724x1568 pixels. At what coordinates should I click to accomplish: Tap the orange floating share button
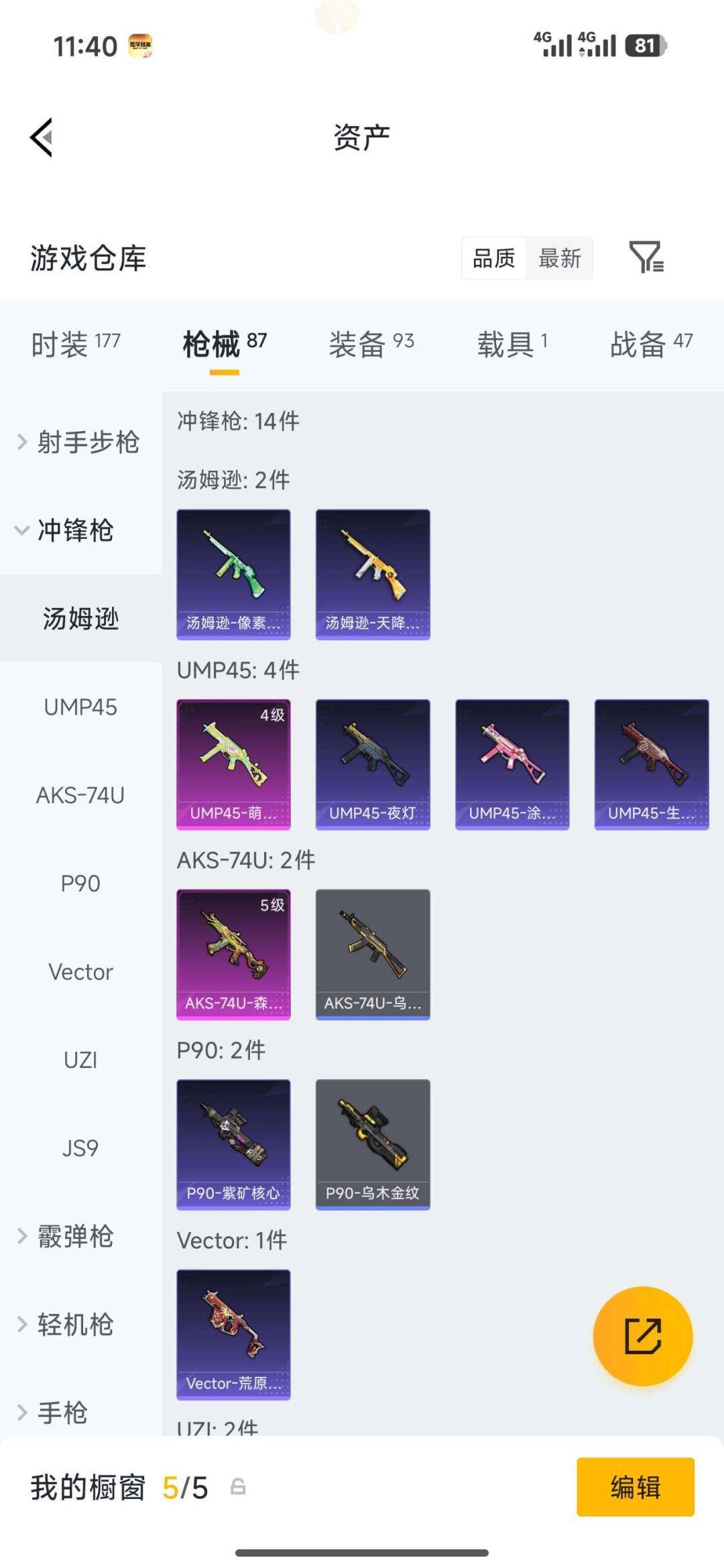click(x=643, y=1336)
